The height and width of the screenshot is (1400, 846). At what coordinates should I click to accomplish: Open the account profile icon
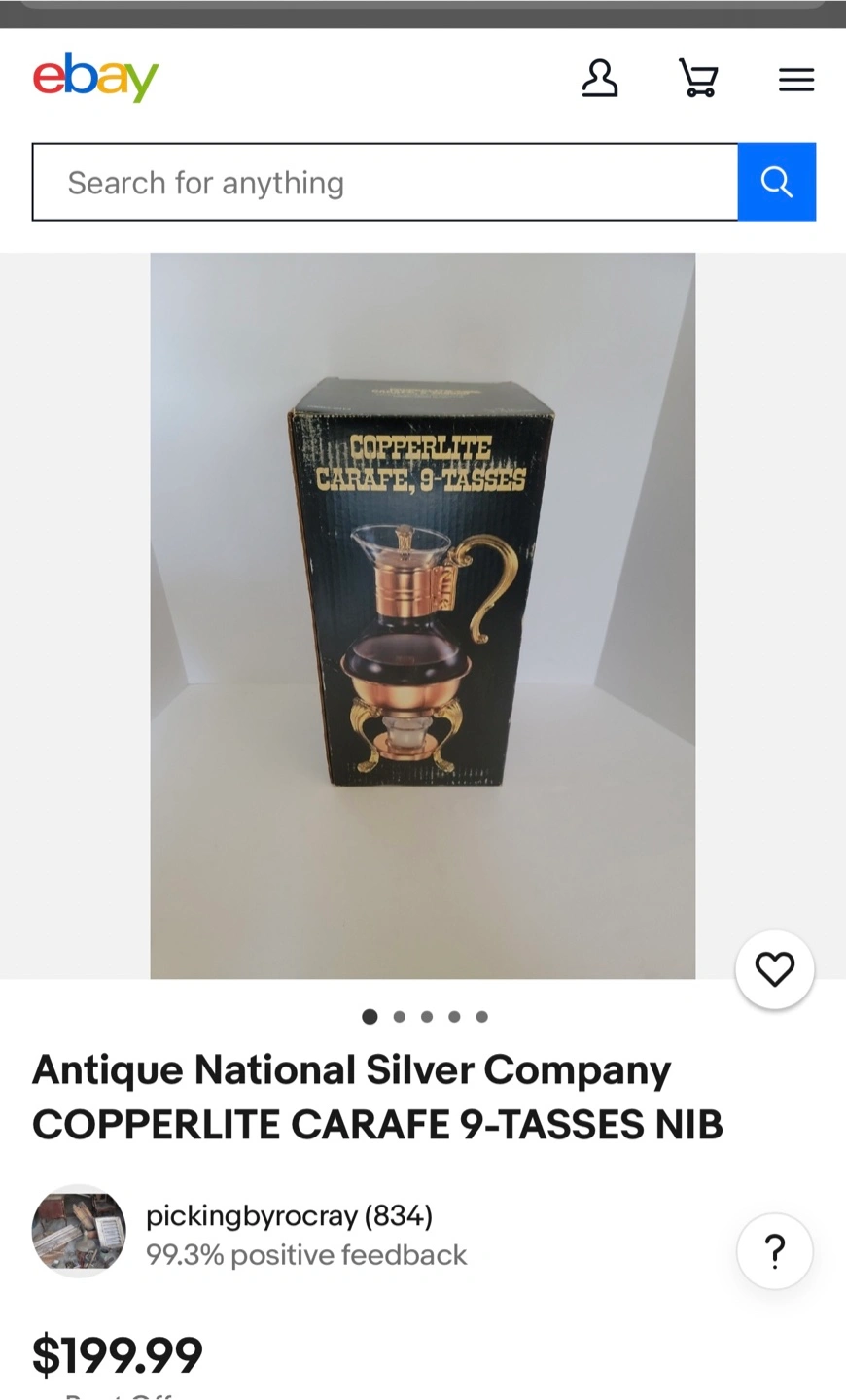[x=600, y=79]
